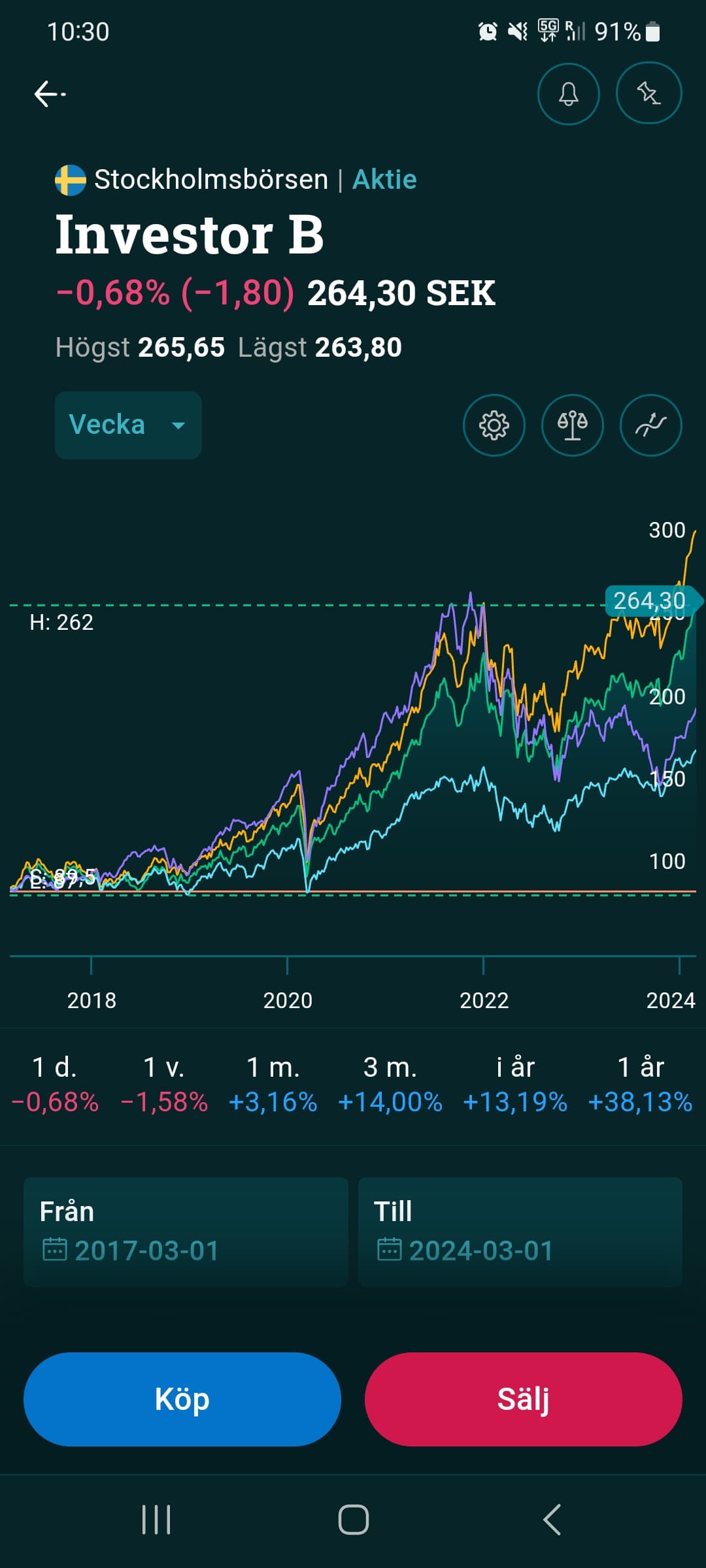Change the Till end date

tap(520, 1232)
